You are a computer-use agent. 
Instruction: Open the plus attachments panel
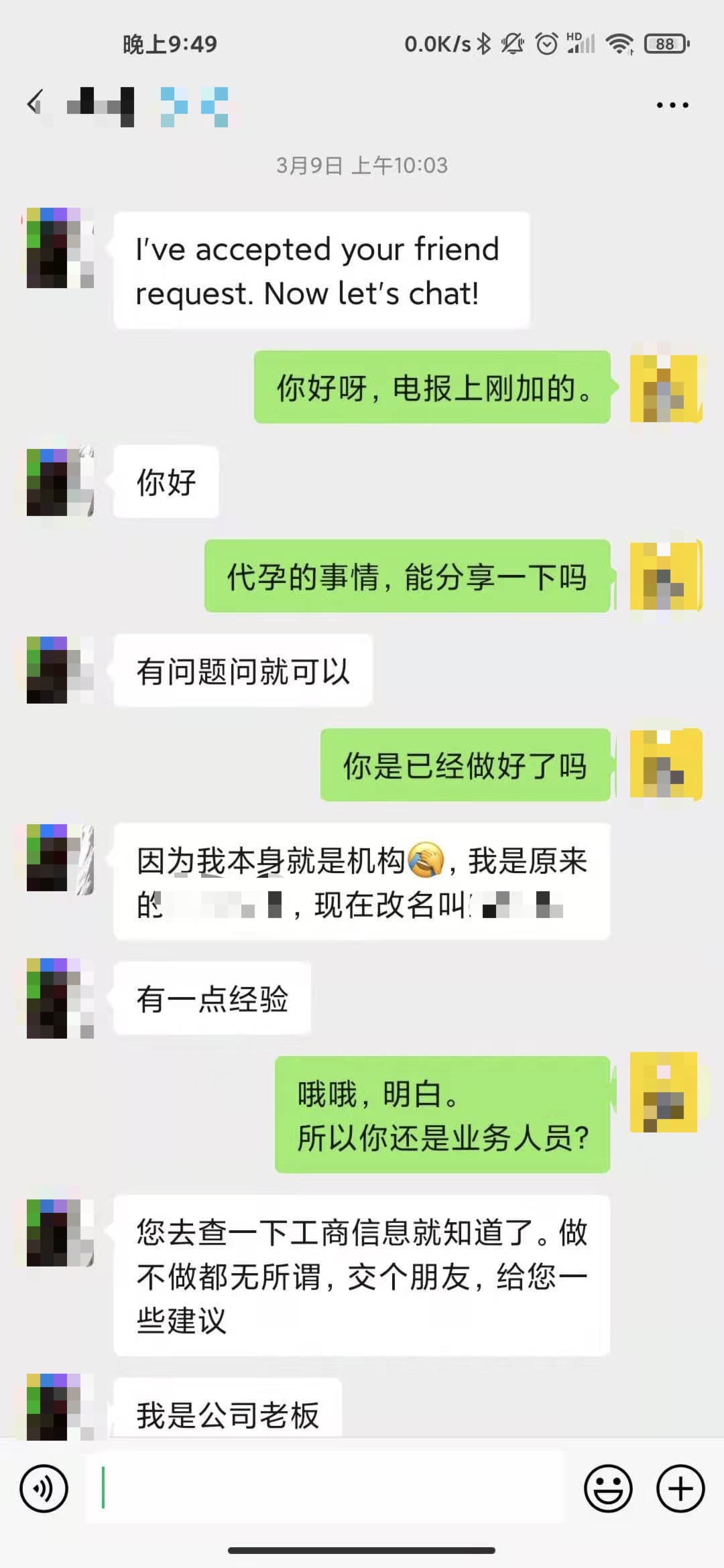click(x=680, y=1489)
